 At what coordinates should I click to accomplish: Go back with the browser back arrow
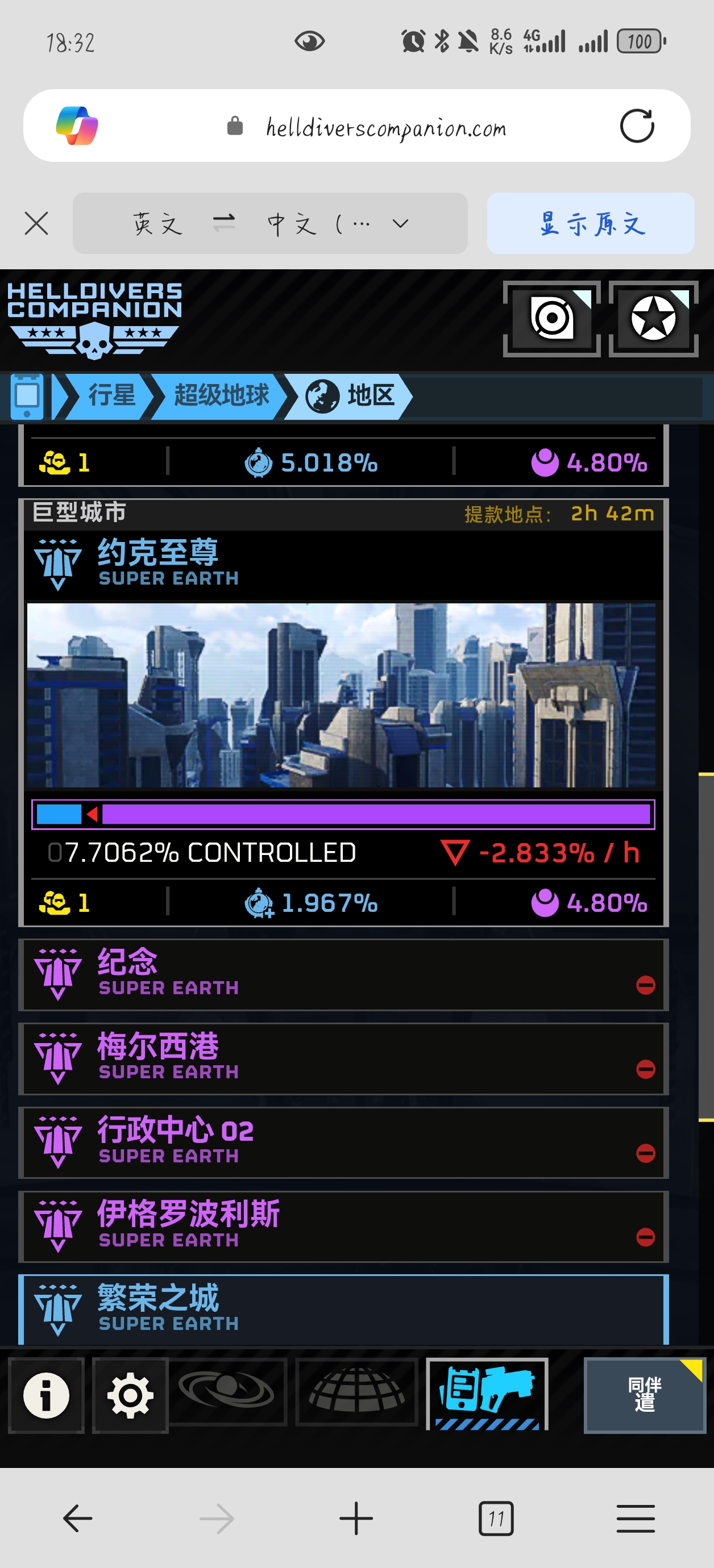[77, 1519]
